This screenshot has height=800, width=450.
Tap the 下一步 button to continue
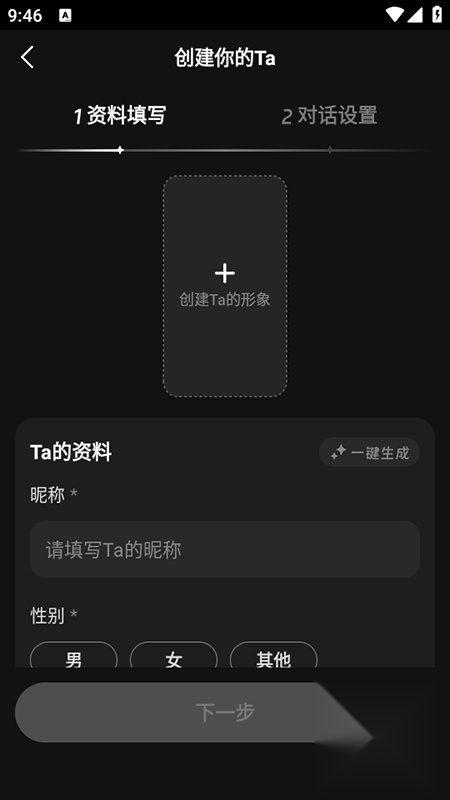[x=225, y=713]
